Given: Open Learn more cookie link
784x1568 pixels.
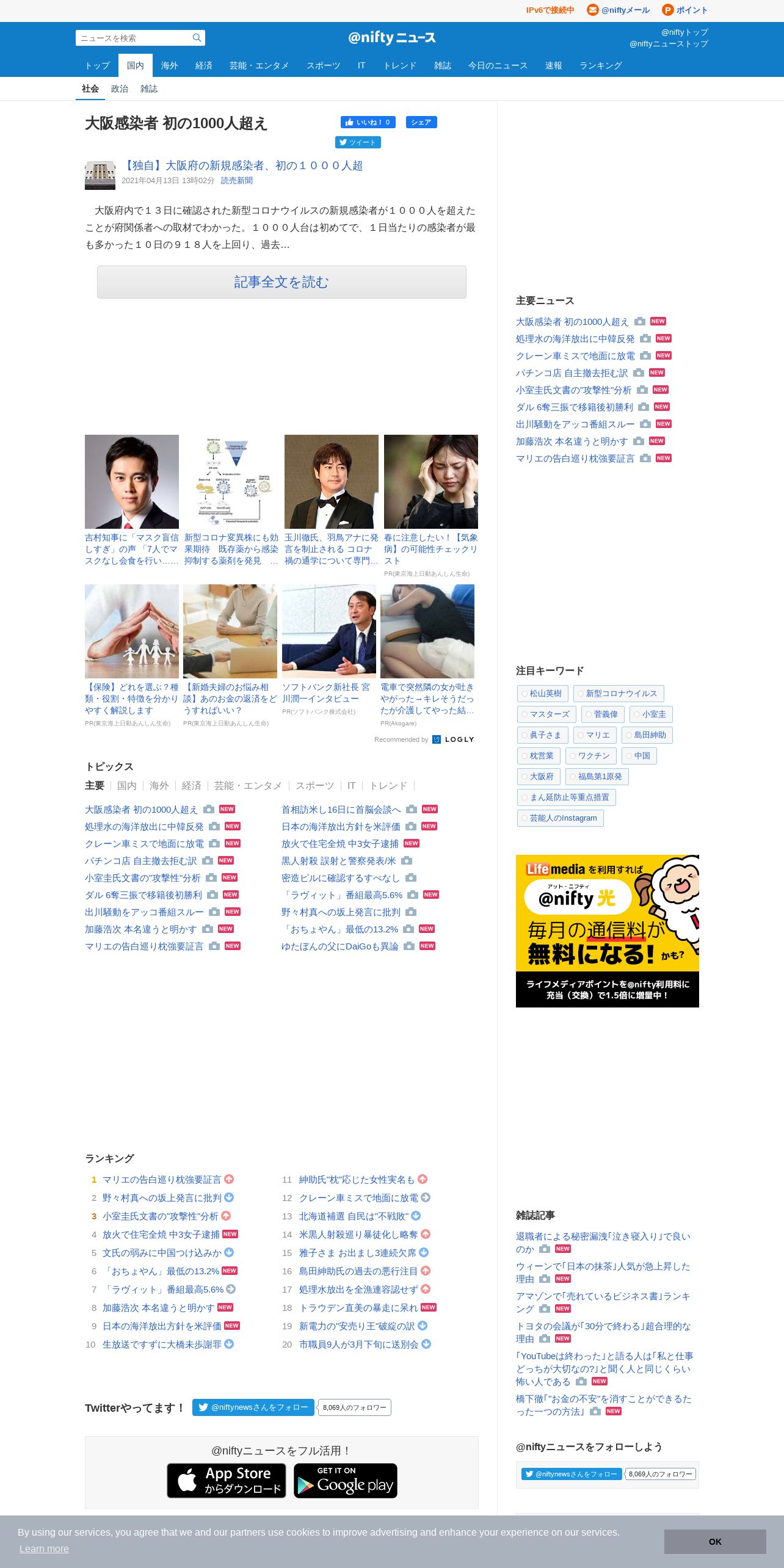Looking at the screenshot, I should click(44, 1549).
